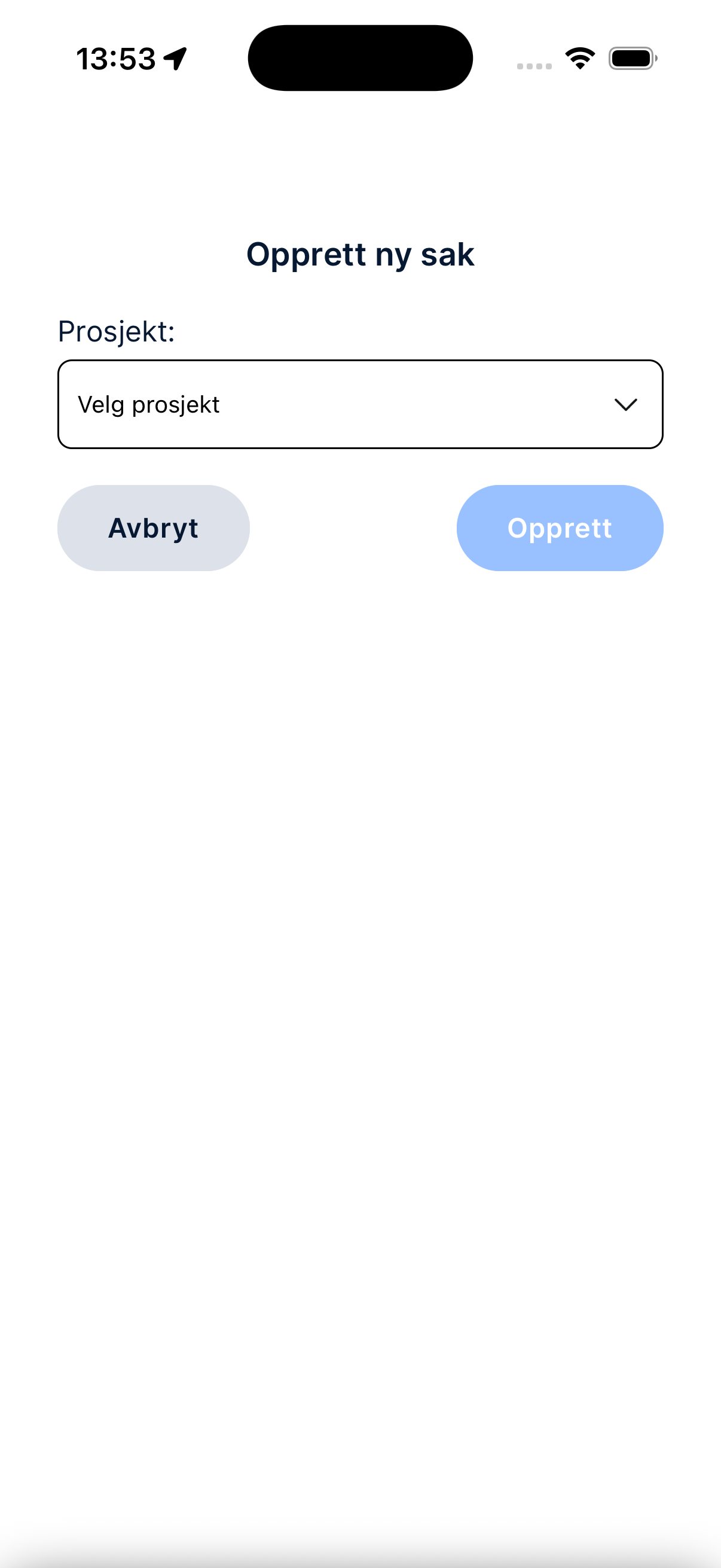The width and height of the screenshot is (721, 1568).
Task: Tap the chevron inside the project selector
Action: 626,404
